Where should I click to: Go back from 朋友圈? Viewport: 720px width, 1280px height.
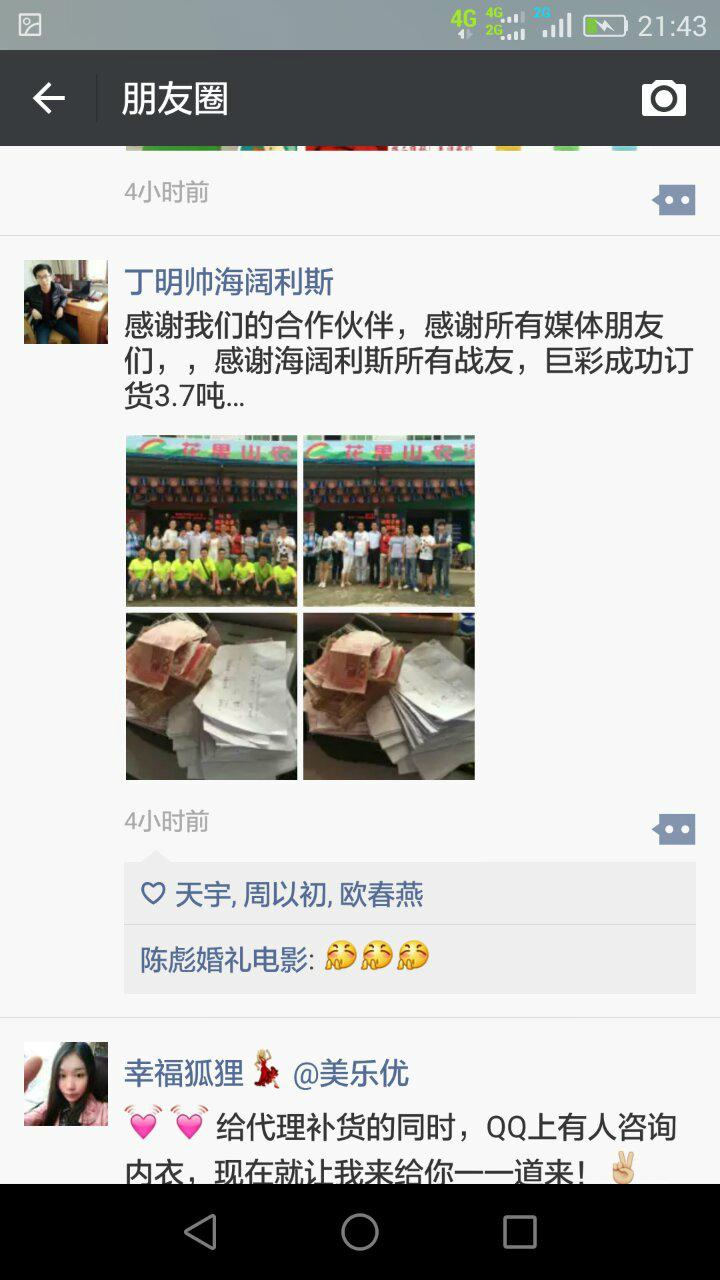click(48, 98)
